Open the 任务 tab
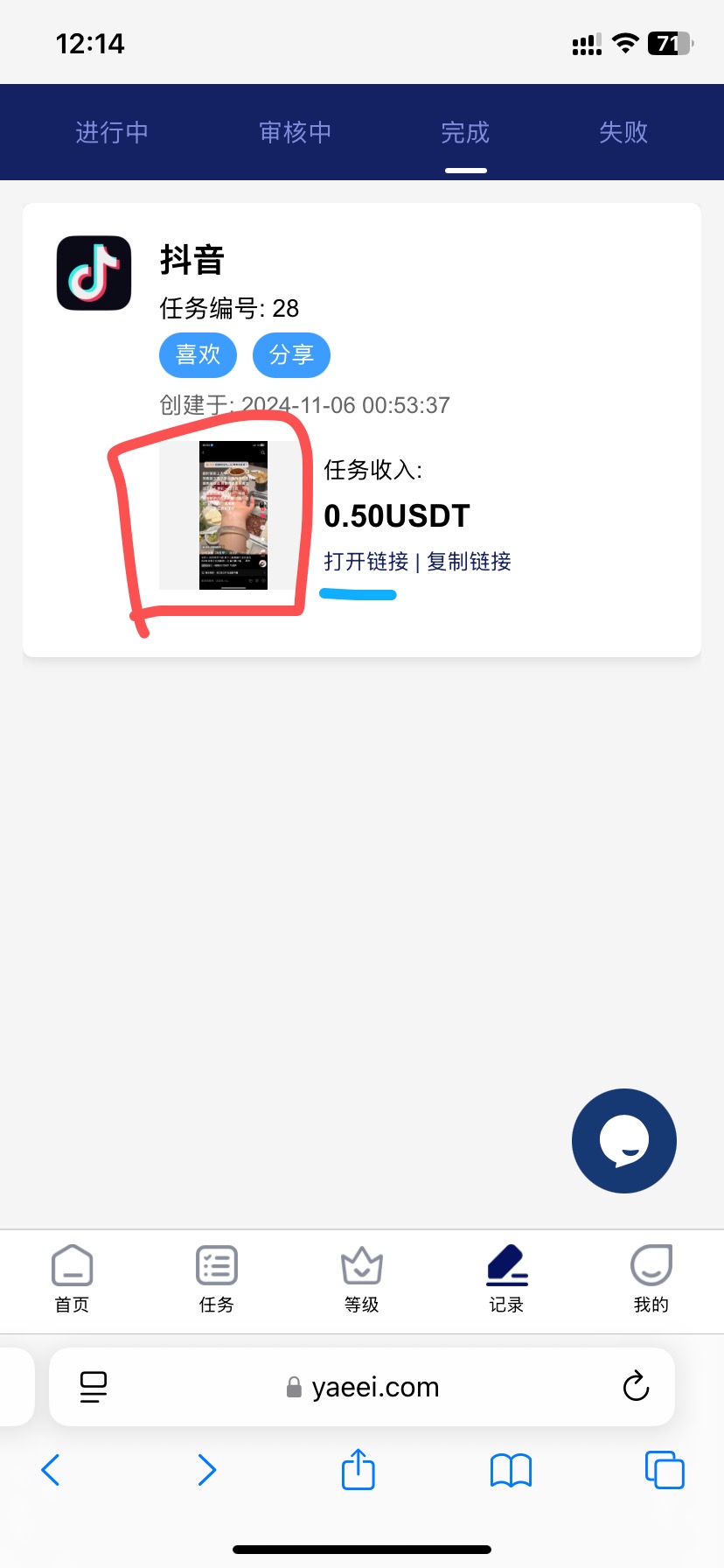 click(217, 1278)
